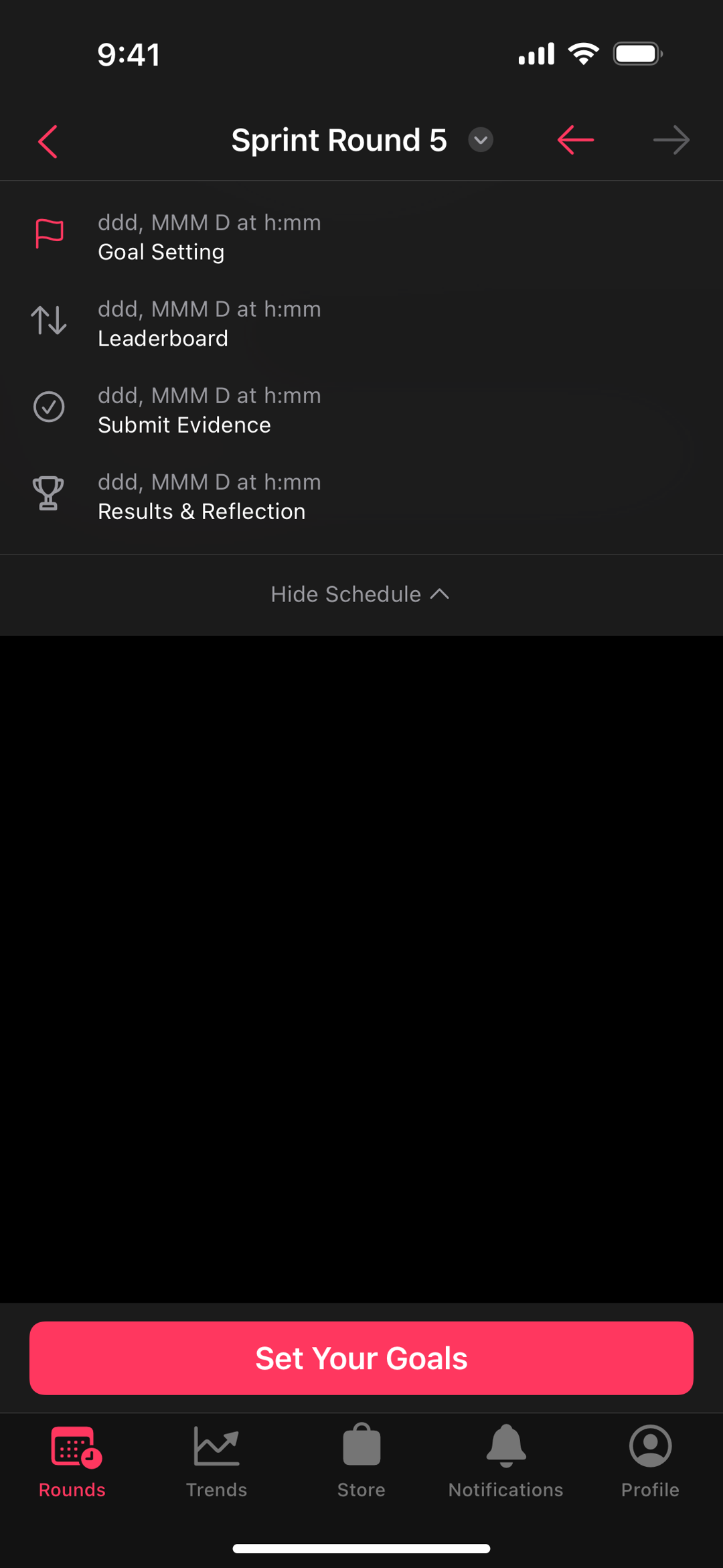Viewport: 723px width, 1568px height.
Task: Open the Store tab
Action: click(x=361, y=1462)
